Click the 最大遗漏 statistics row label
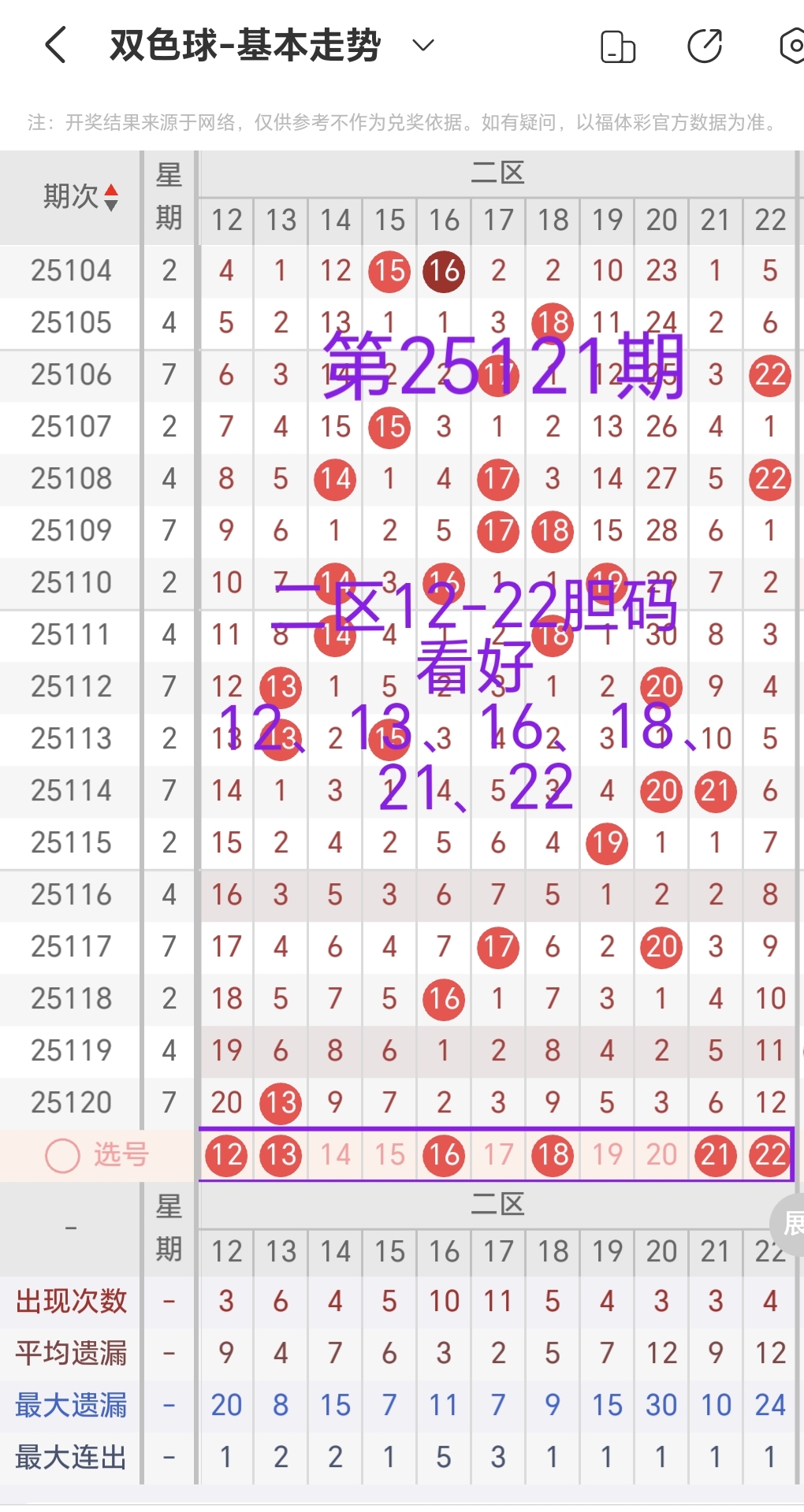This screenshot has width=804, height=1512. click(71, 1404)
